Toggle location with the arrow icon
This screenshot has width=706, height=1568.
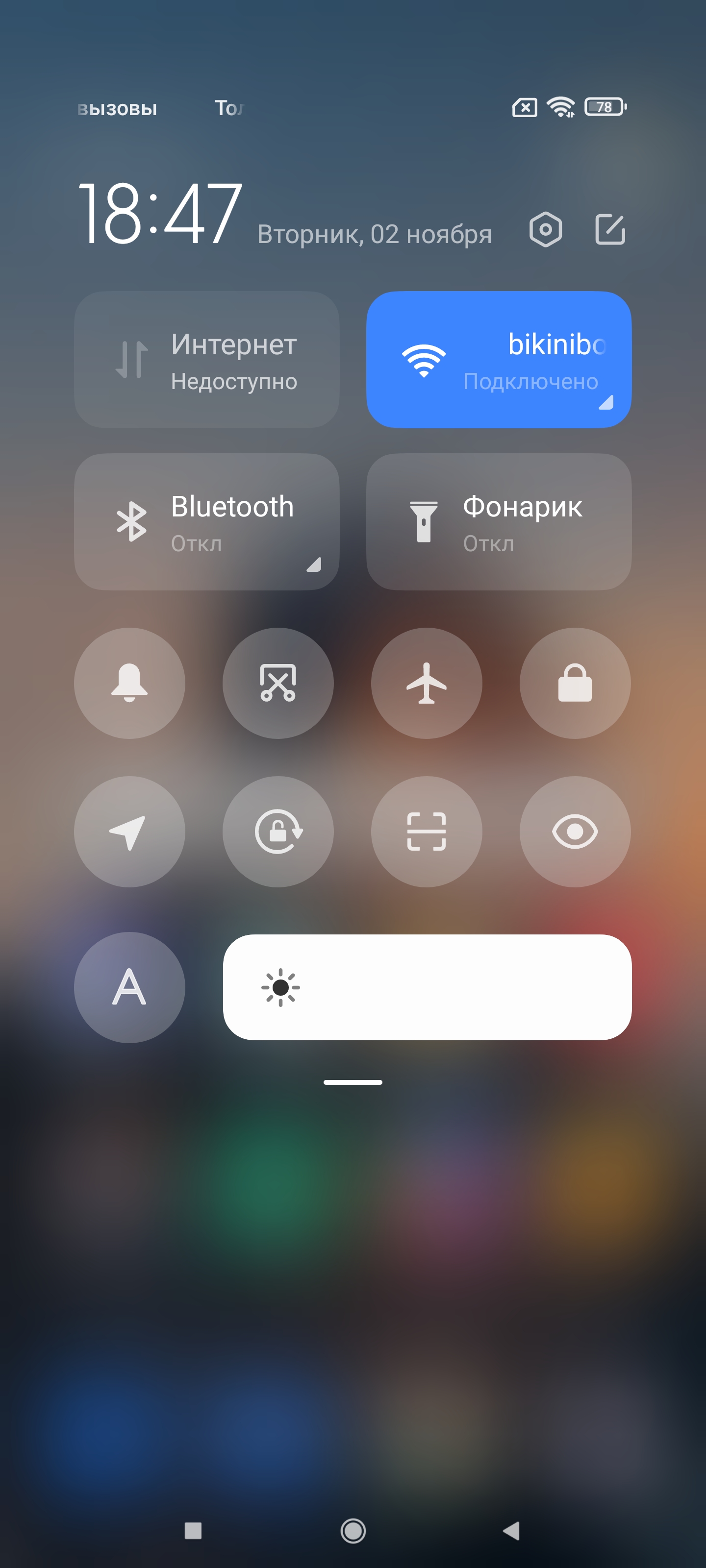coord(129,832)
